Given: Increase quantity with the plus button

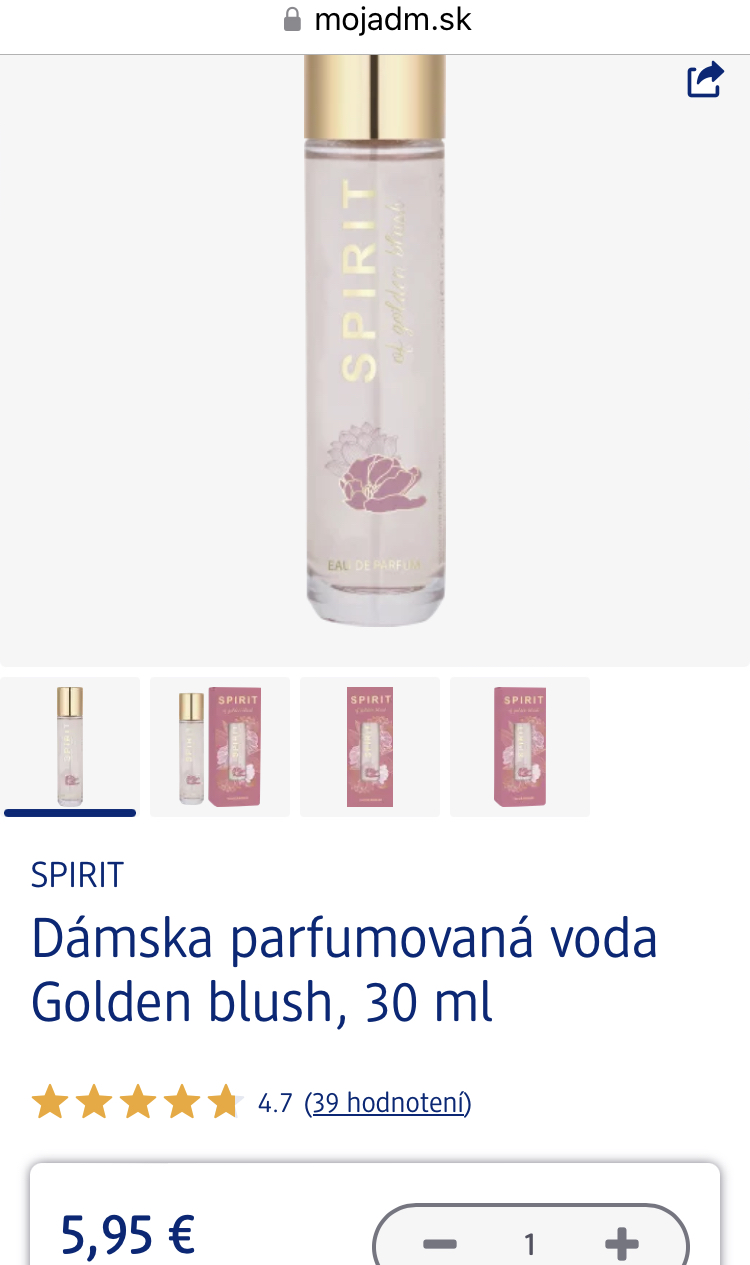Looking at the screenshot, I should 621,1244.
